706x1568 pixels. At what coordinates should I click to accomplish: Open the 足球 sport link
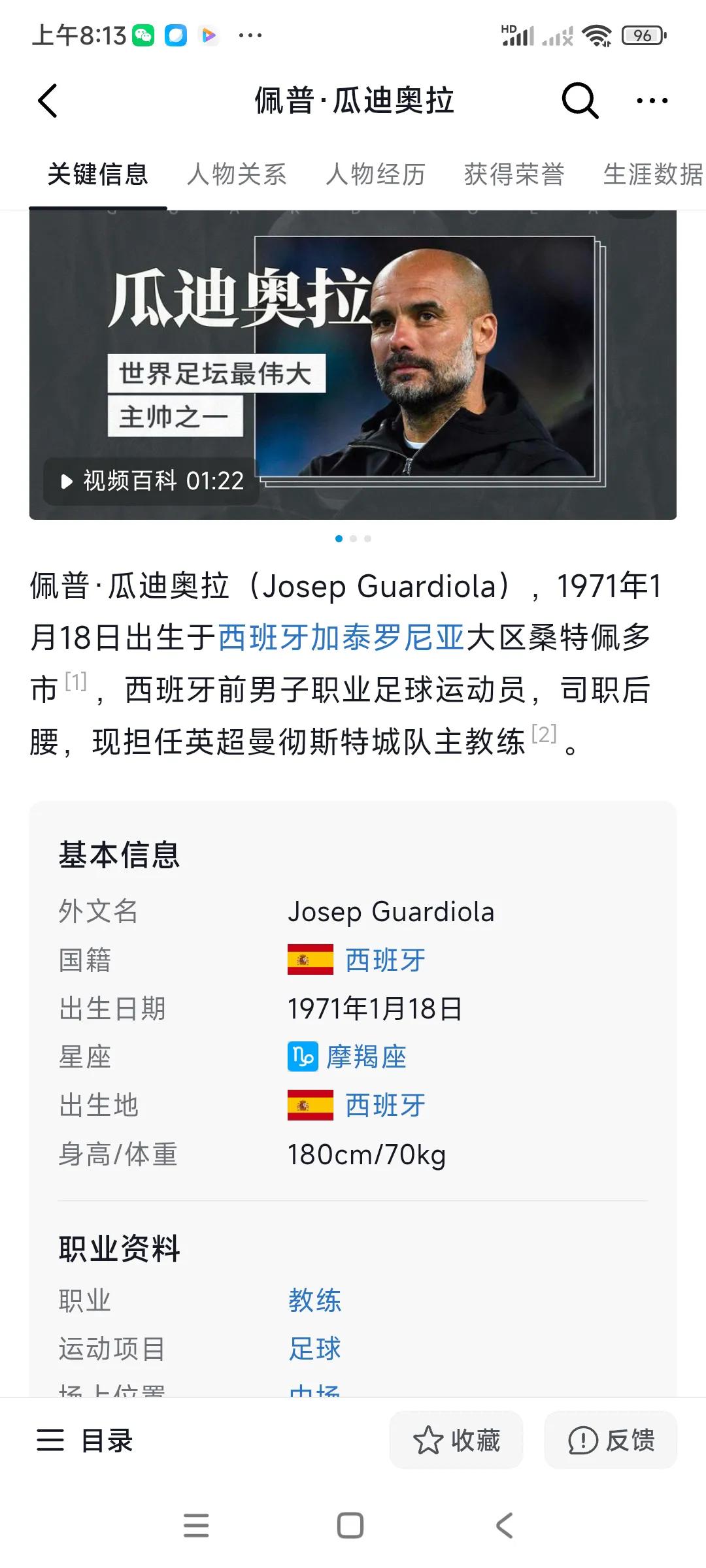point(315,1347)
